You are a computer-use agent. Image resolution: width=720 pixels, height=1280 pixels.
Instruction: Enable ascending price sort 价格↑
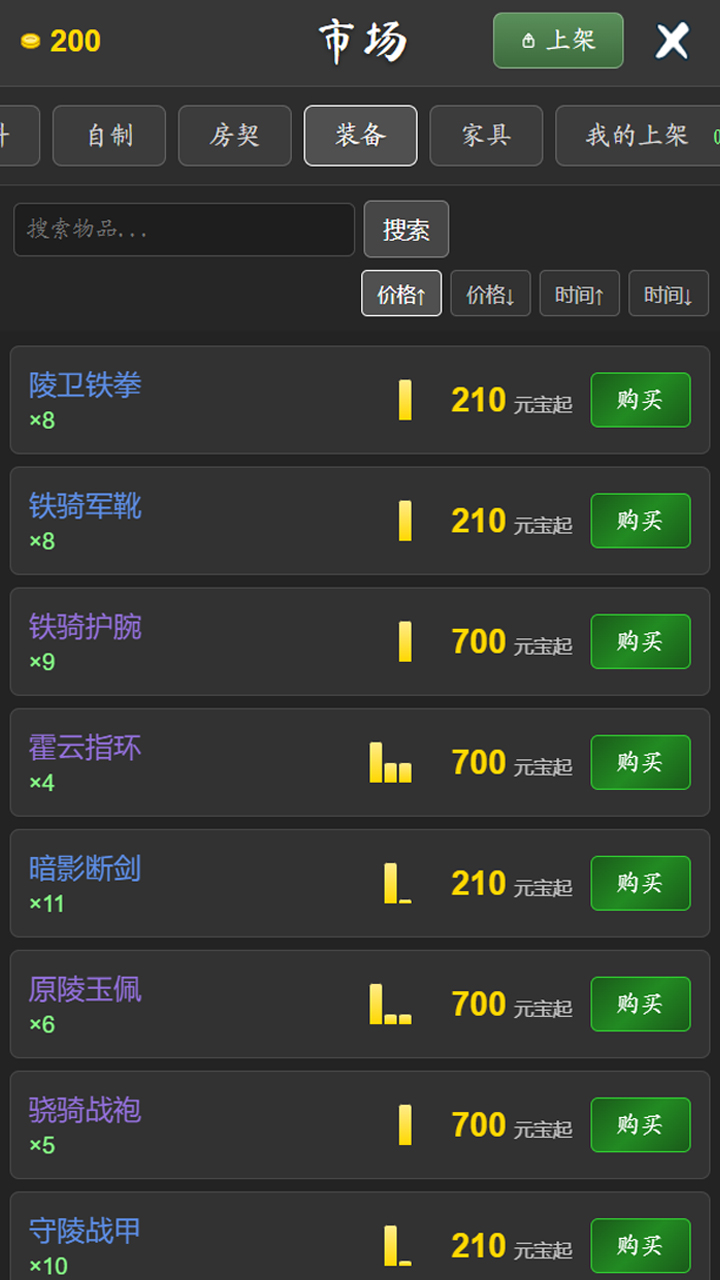coord(401,293)
